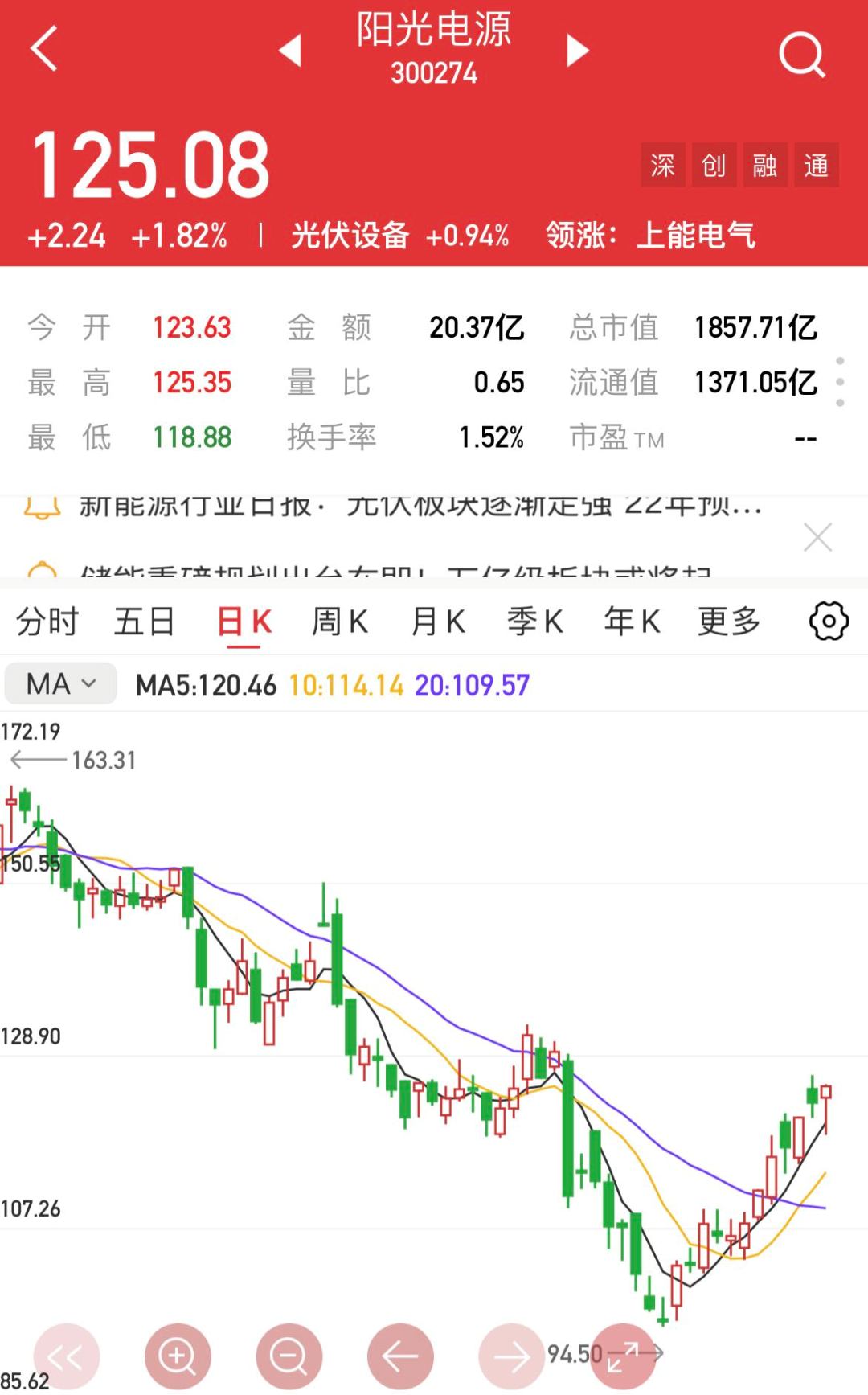Select the 日K chart tab
Image resolution: width=868 pixels, height=1395 pixels.
244,622
